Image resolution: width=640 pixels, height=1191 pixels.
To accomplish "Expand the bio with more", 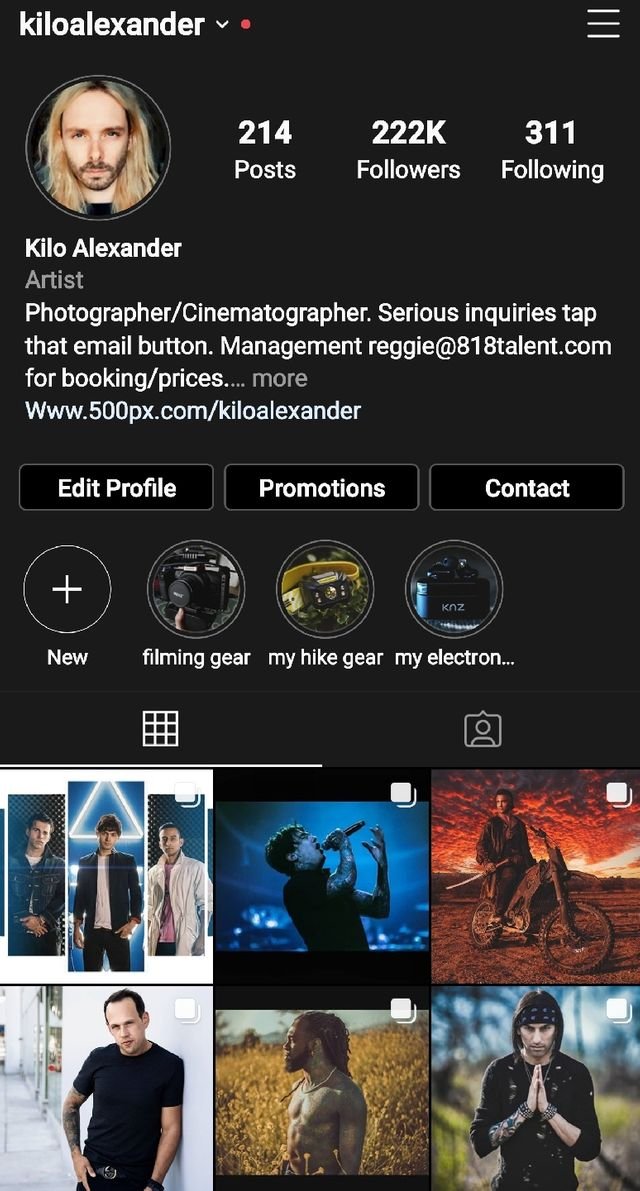I will tap(279, 379).
